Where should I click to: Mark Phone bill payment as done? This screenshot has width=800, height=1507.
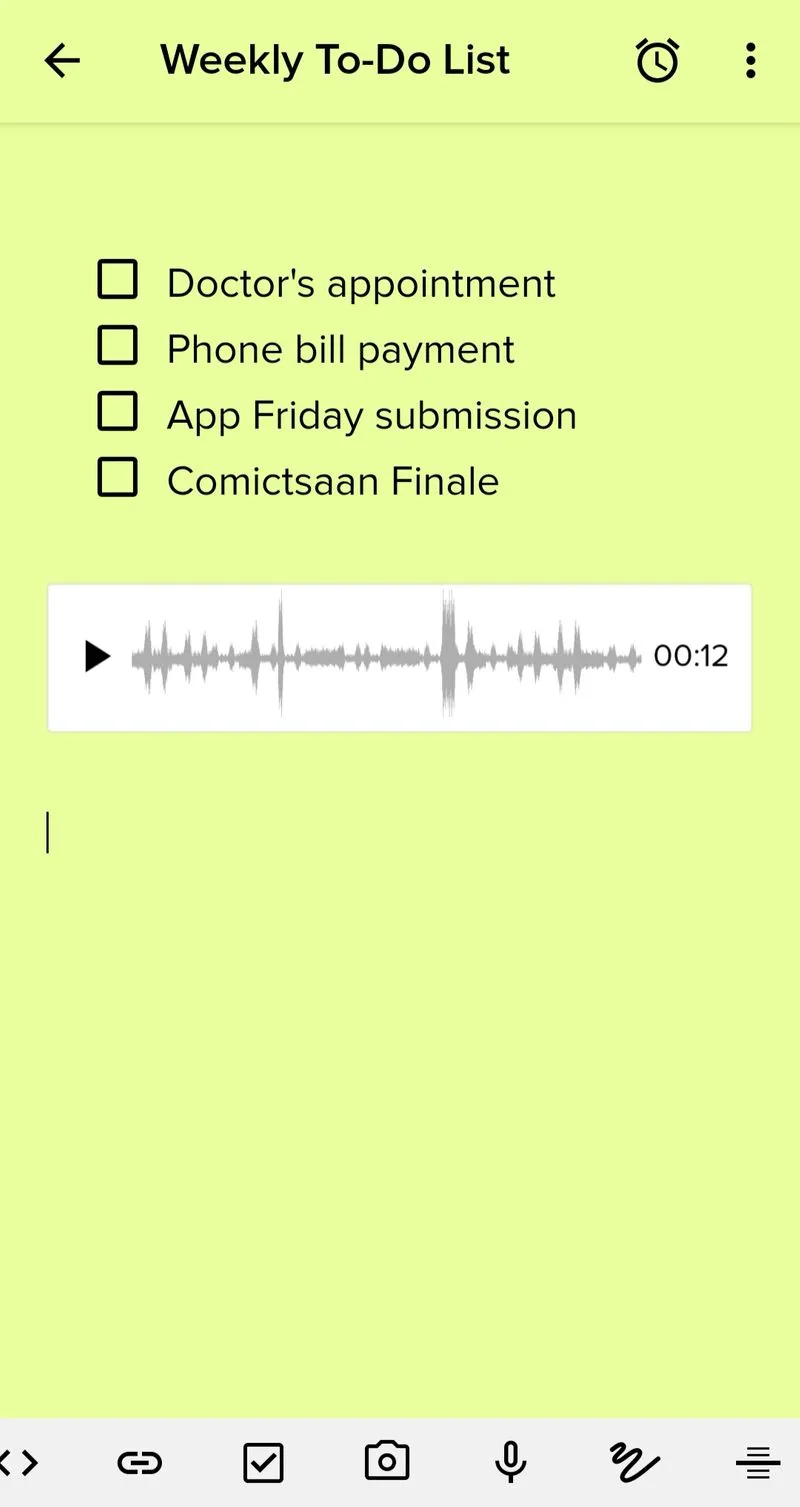[117, 346]
